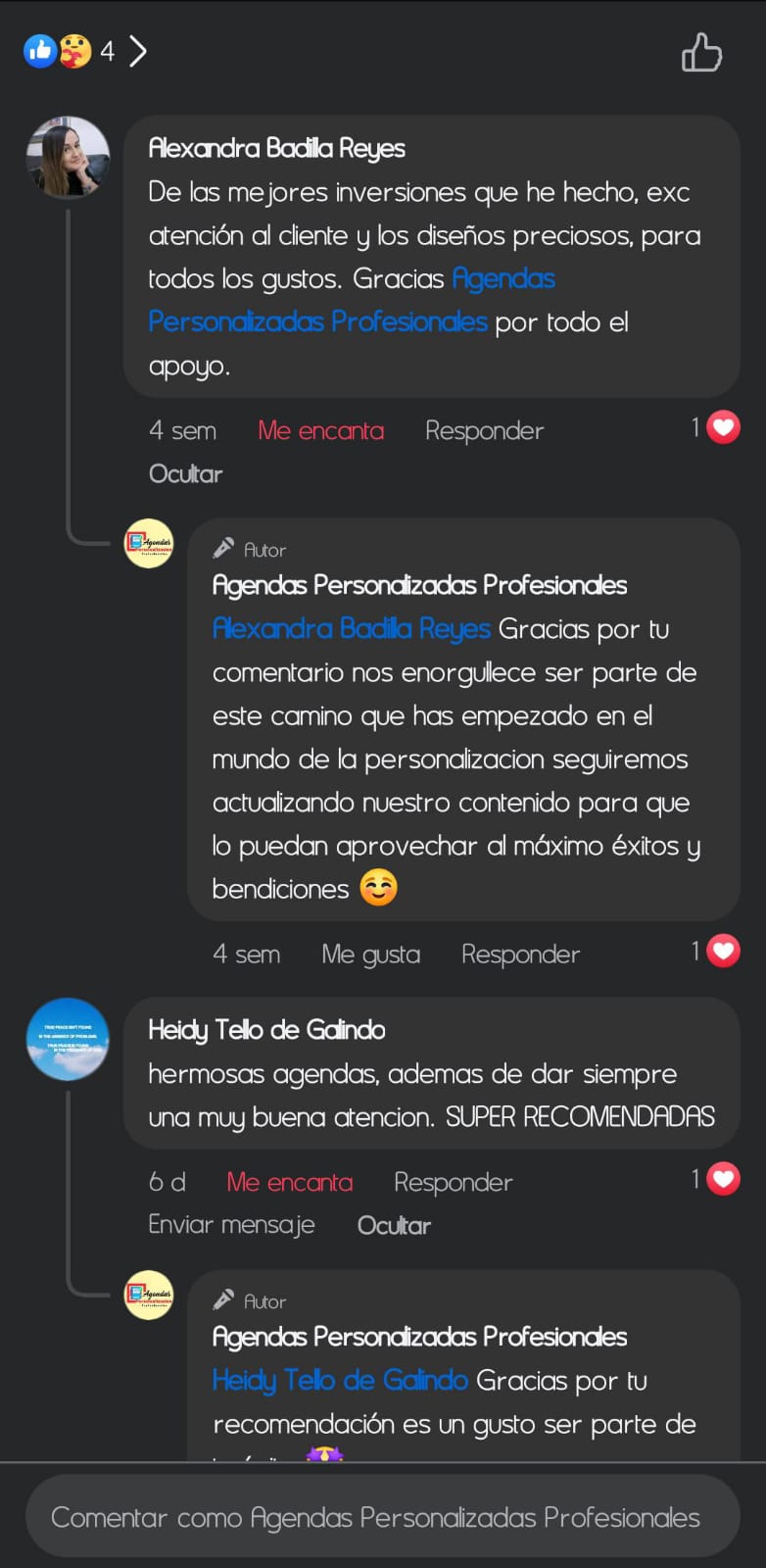Image resolution: width=766 pixels, height=1568 pixels.
Task: Open Heidy Tello de Galindo mention link
Action: [340, 1380]
